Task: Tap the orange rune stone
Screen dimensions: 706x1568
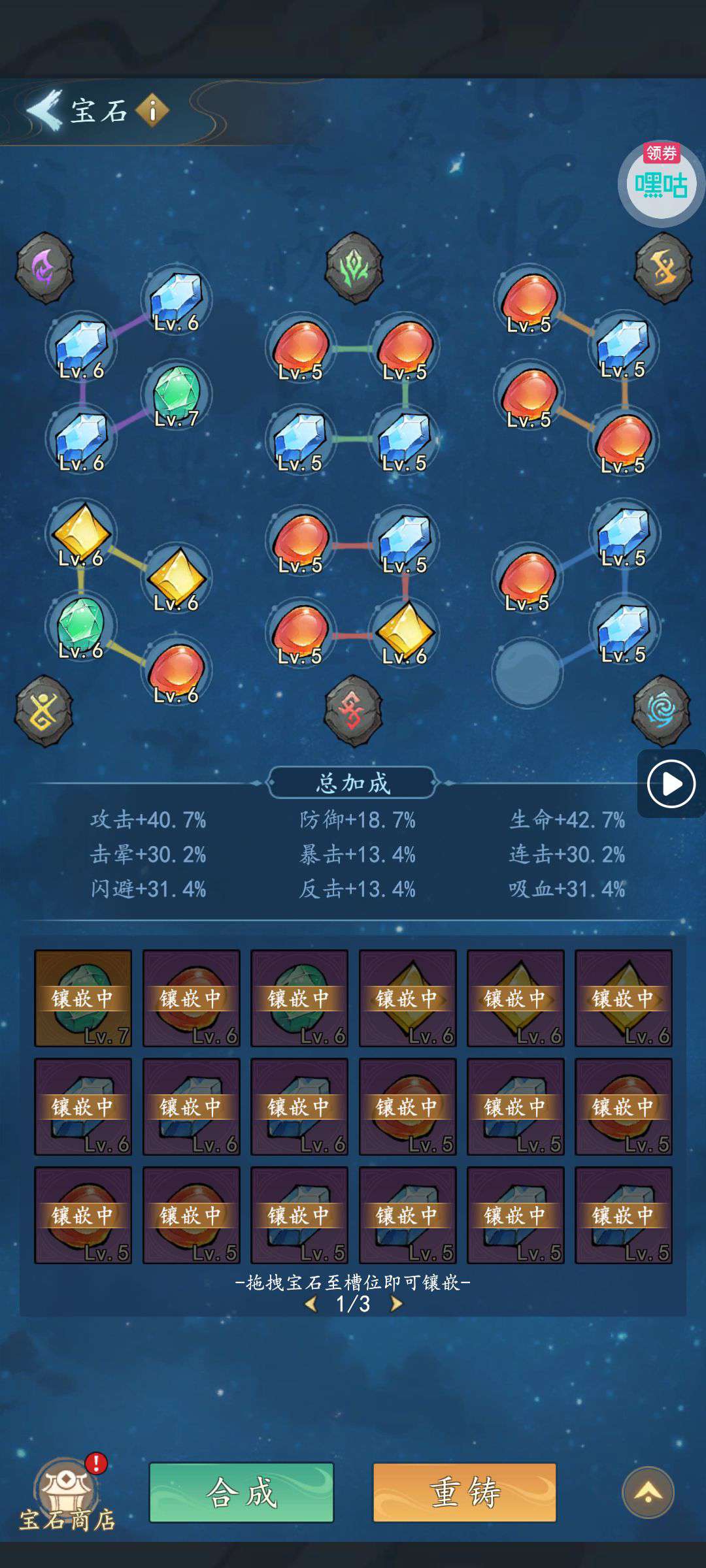Action: (663, 268)
